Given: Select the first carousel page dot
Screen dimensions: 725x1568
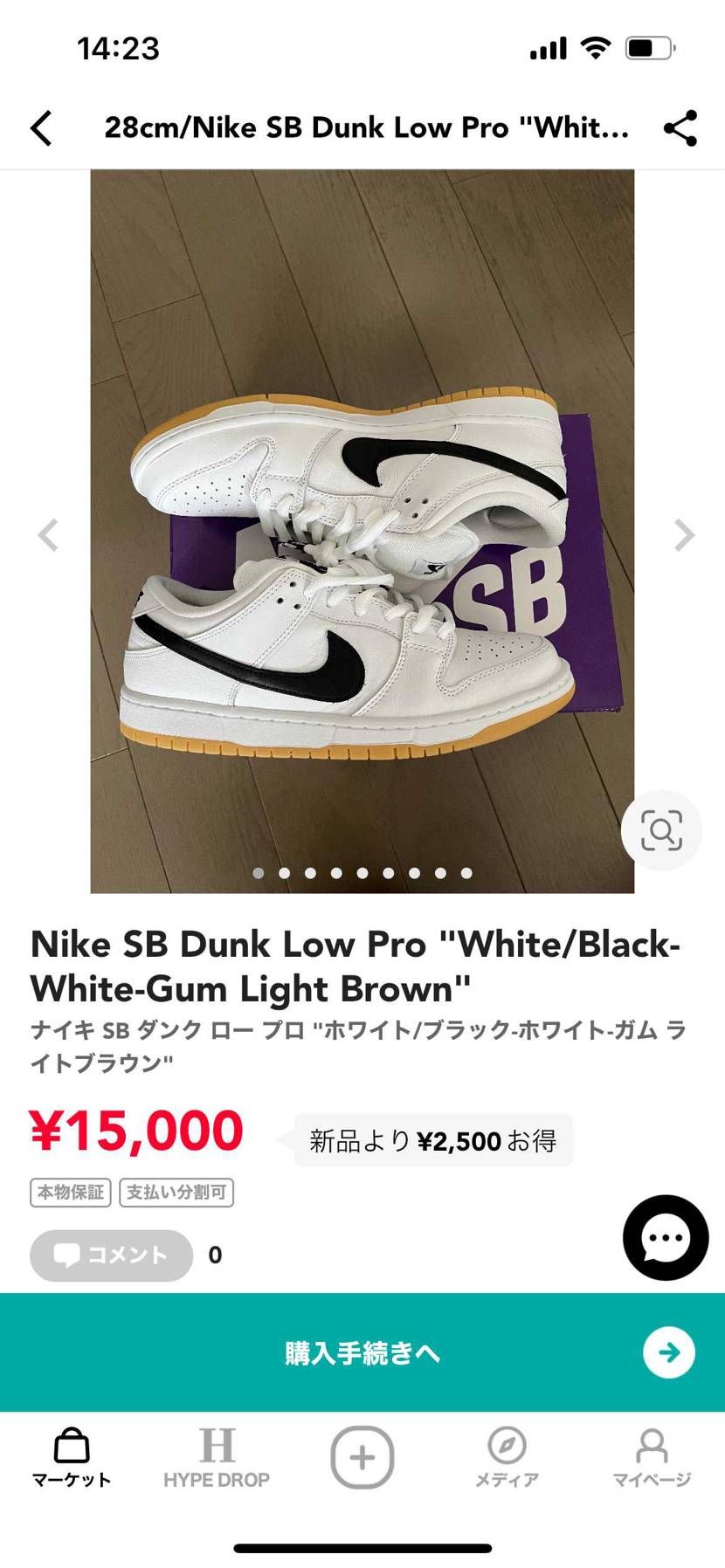Looking at the screenshot, I should tap(259, 872).
